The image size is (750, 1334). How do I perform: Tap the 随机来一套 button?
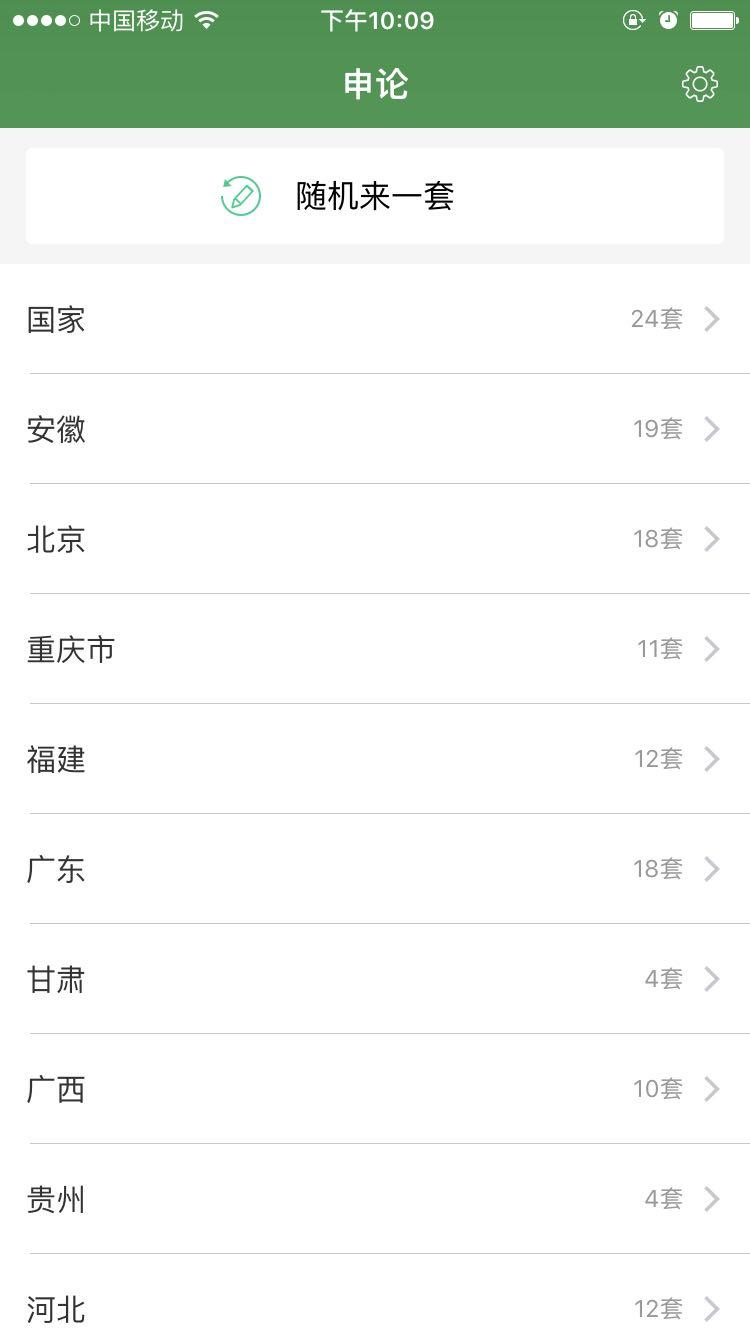tap(375, 196)
